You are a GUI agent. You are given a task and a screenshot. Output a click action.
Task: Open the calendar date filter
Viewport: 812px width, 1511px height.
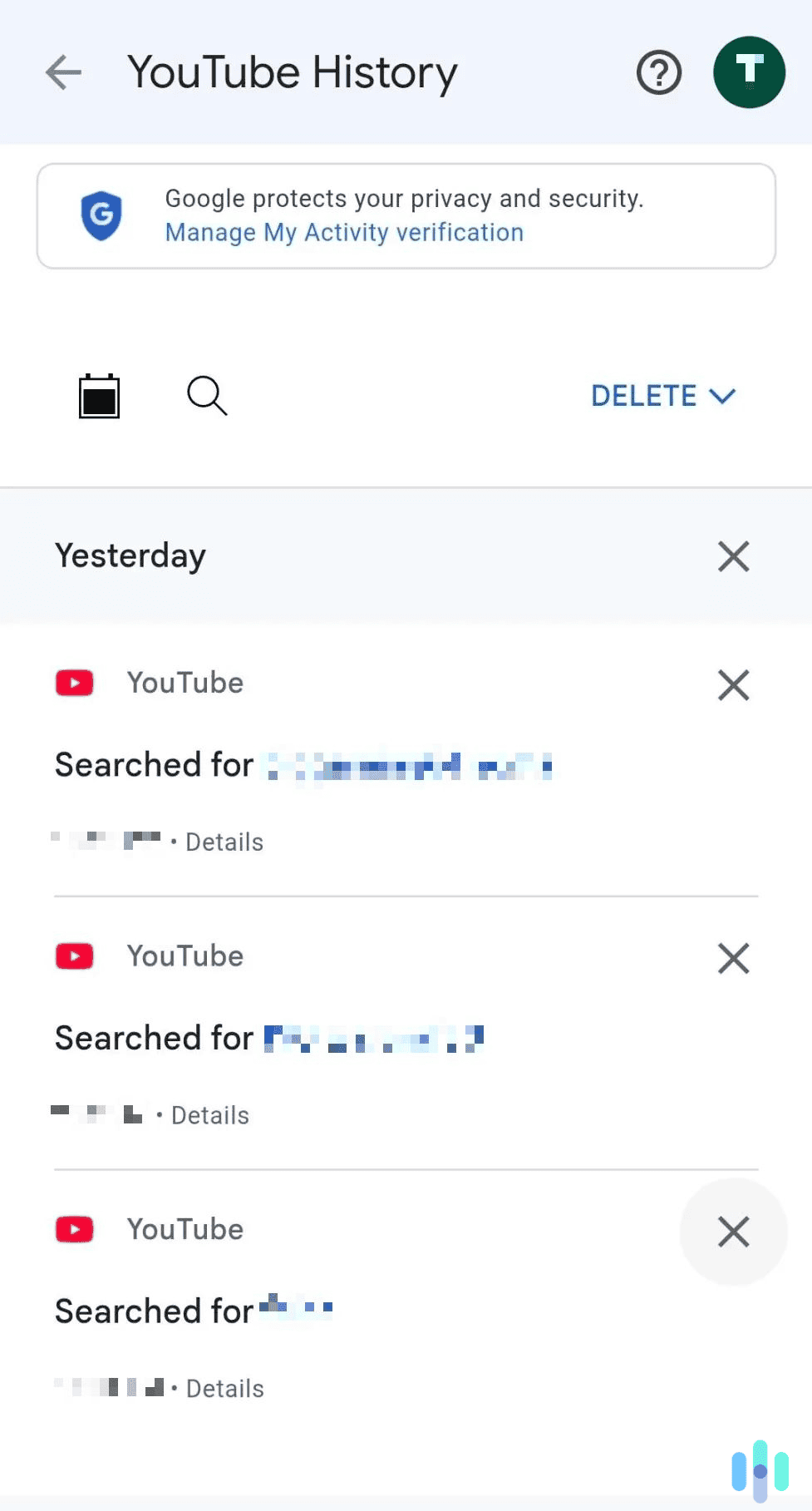(99, 396)
